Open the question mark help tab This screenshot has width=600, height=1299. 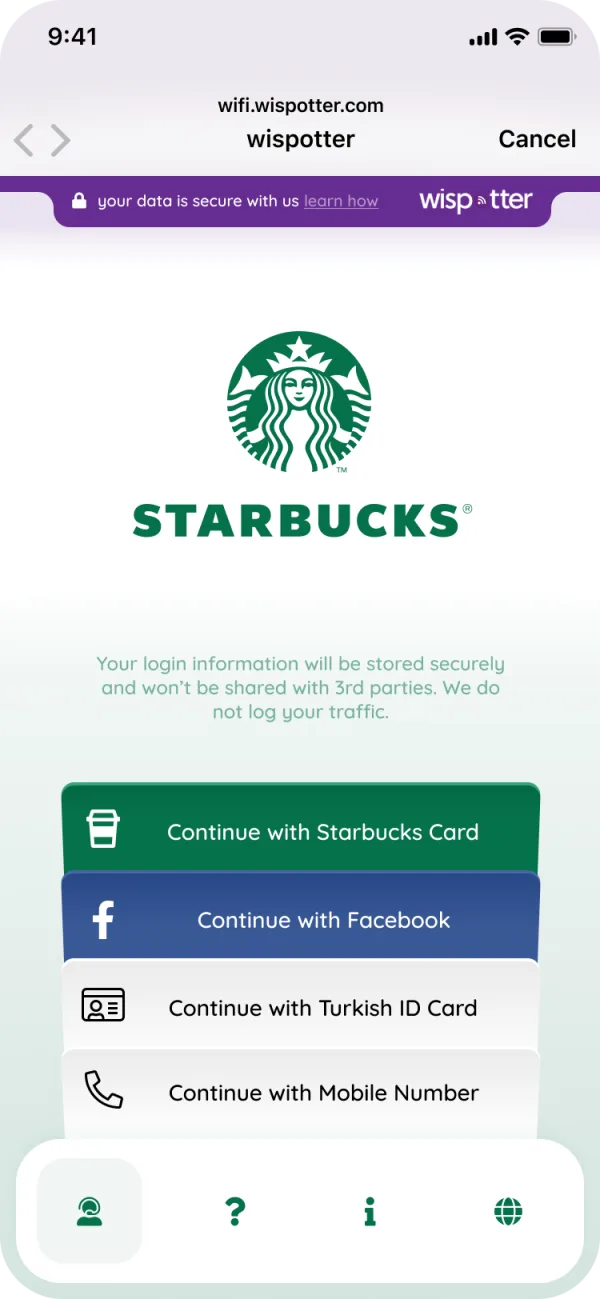235,1211
